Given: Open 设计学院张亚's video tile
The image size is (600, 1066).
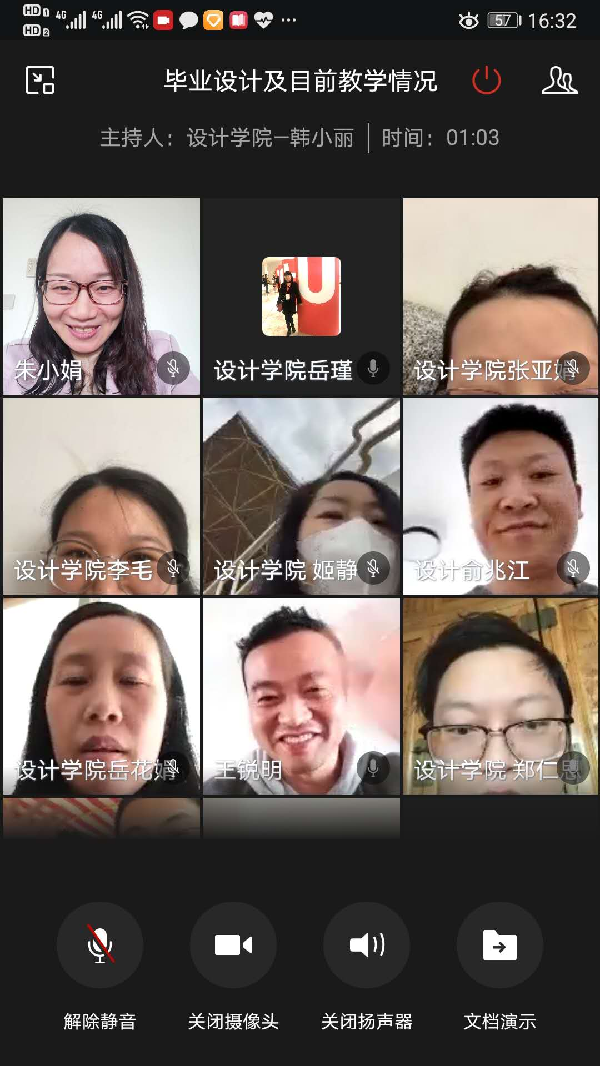Looking at the screenshot, I should 501,296.
